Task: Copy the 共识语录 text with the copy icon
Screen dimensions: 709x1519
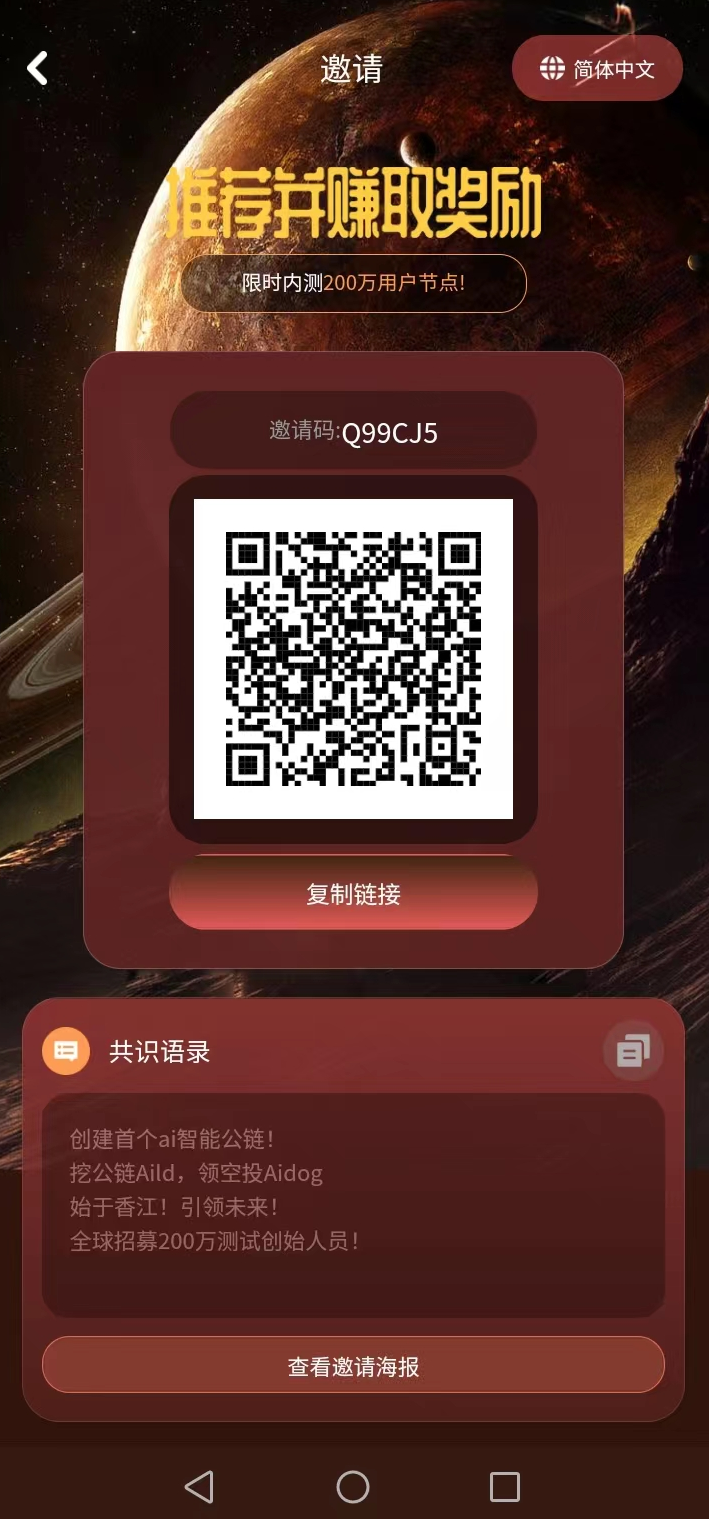Action: click(633, 1051)
